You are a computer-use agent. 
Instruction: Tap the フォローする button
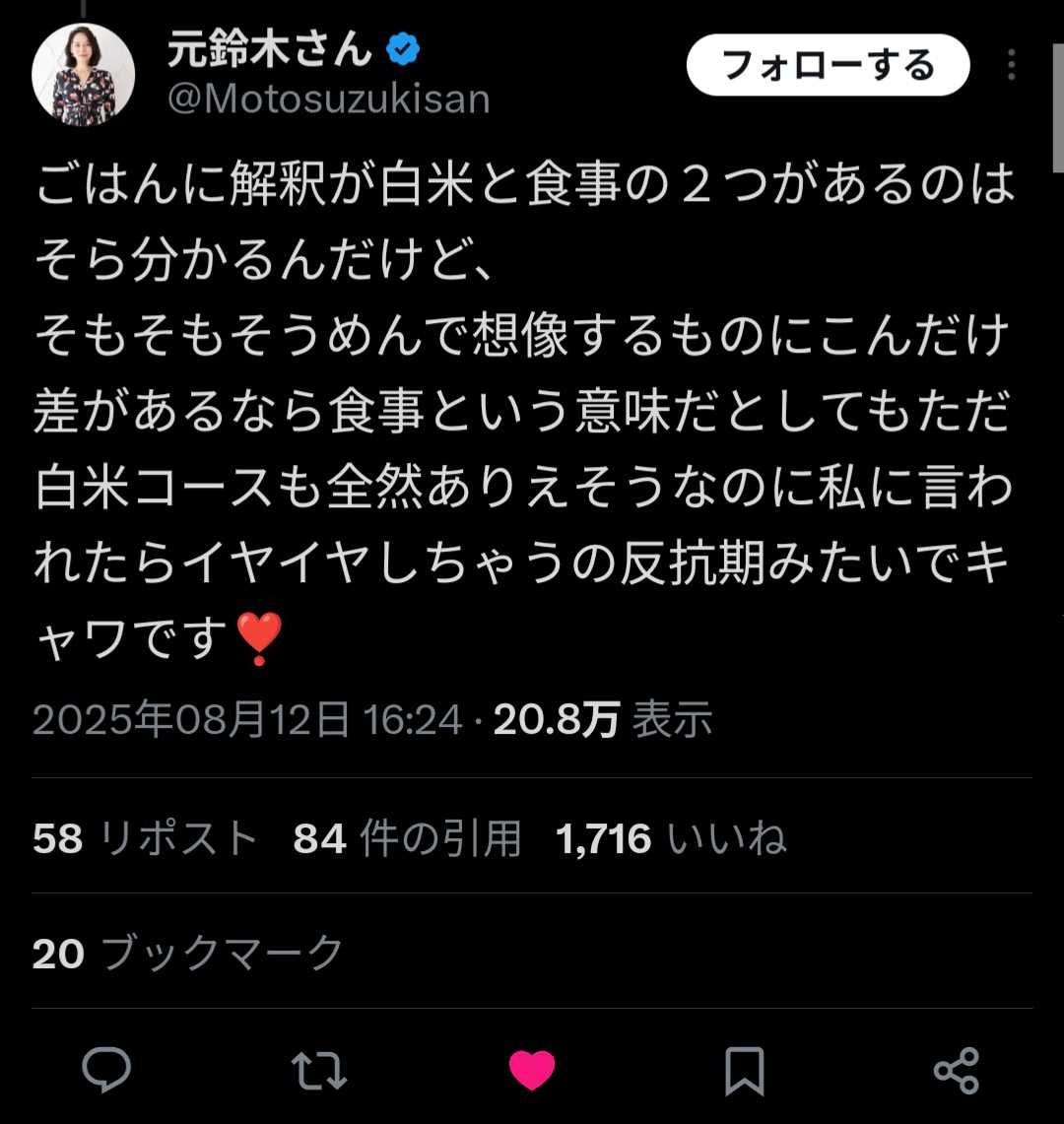pos(828,65)
